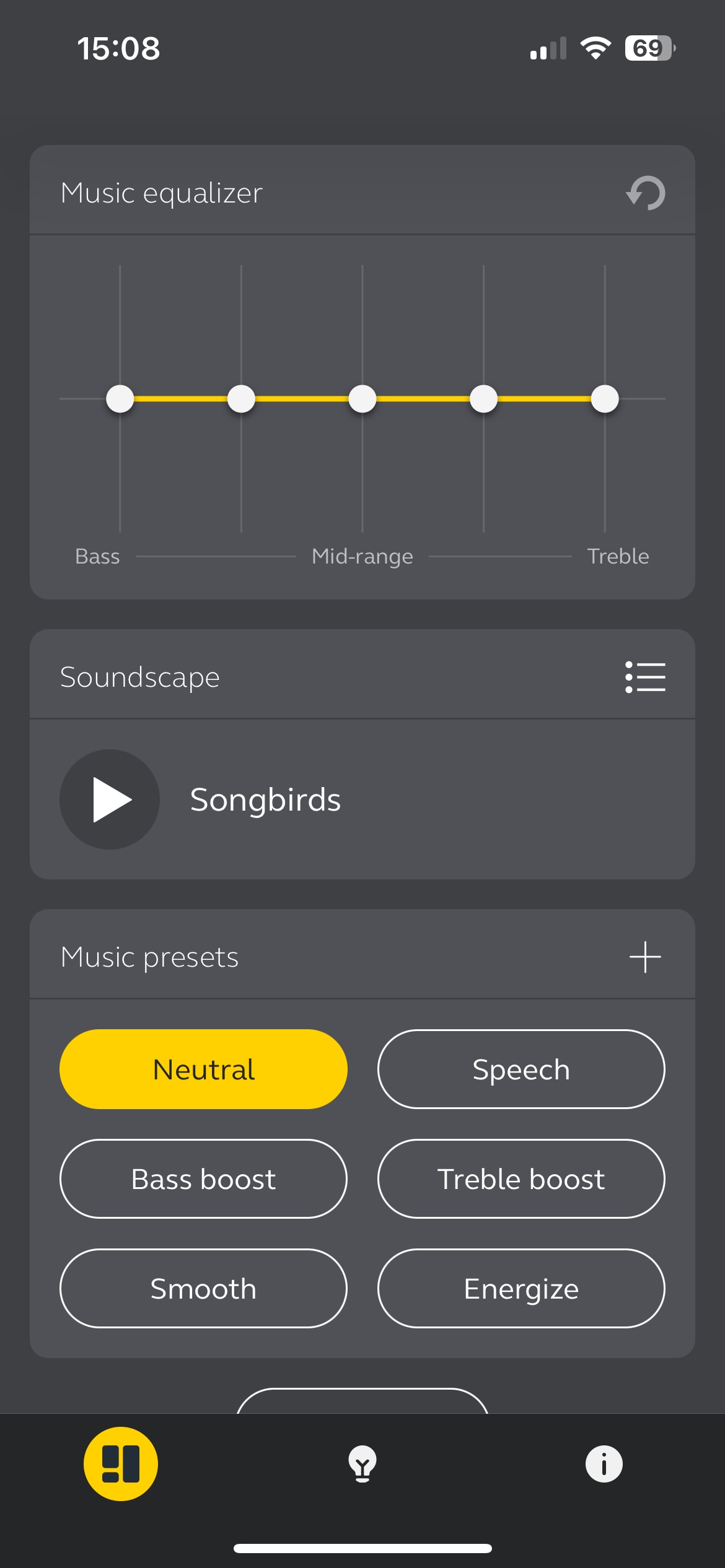Viewport: 725px width, 1568px height.
Task: Select the Speech preset
Action: click(x=521, y=1069)
